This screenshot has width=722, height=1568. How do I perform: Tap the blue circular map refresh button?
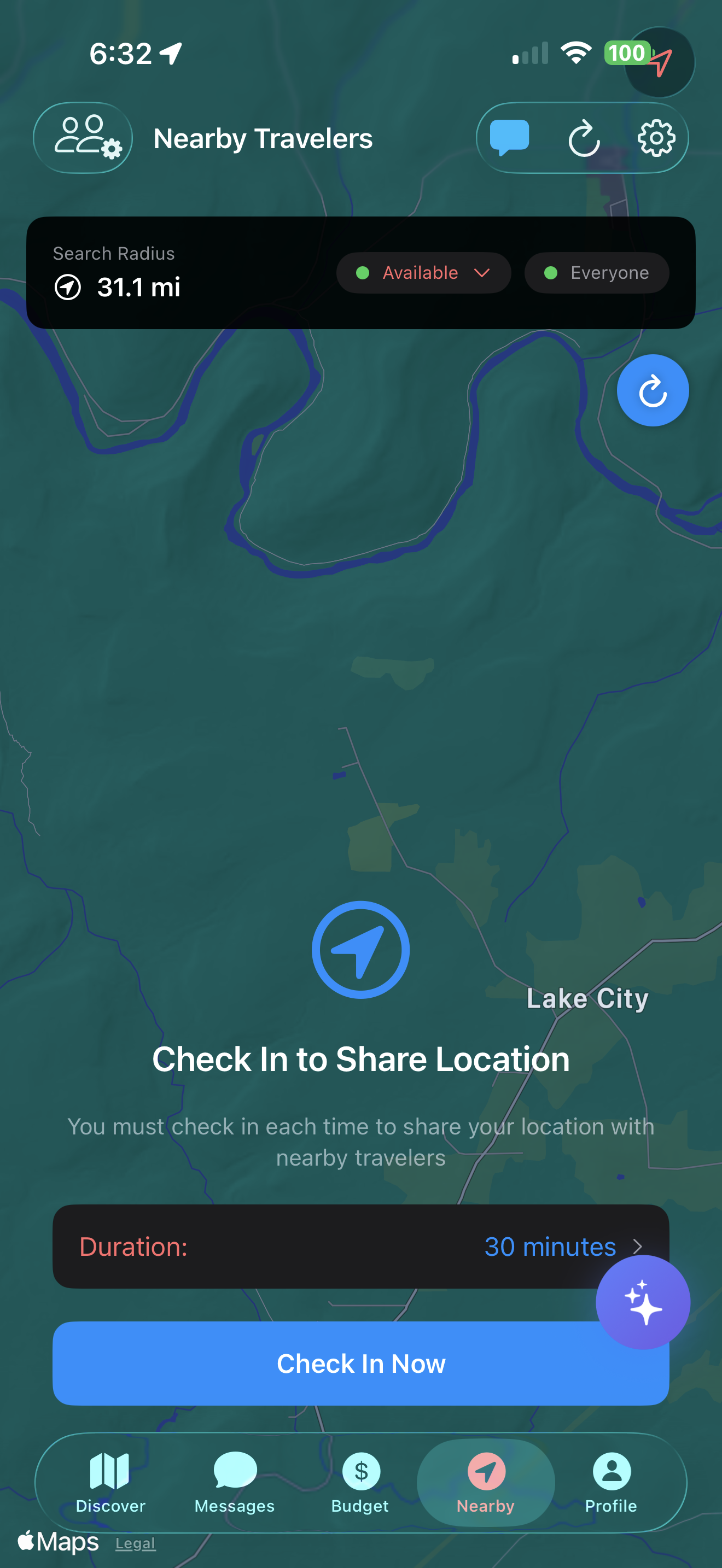click(x=653, y=390)
